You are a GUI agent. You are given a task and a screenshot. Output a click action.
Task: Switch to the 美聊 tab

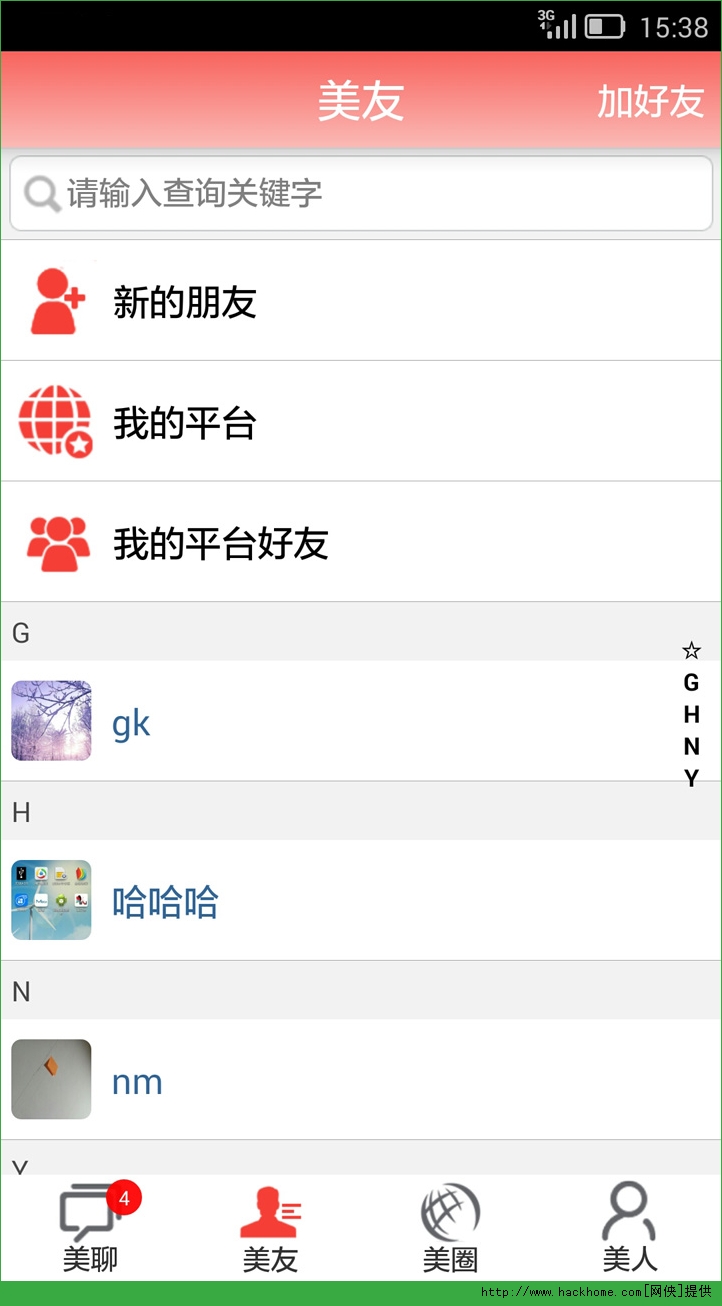click(90, 1228)
